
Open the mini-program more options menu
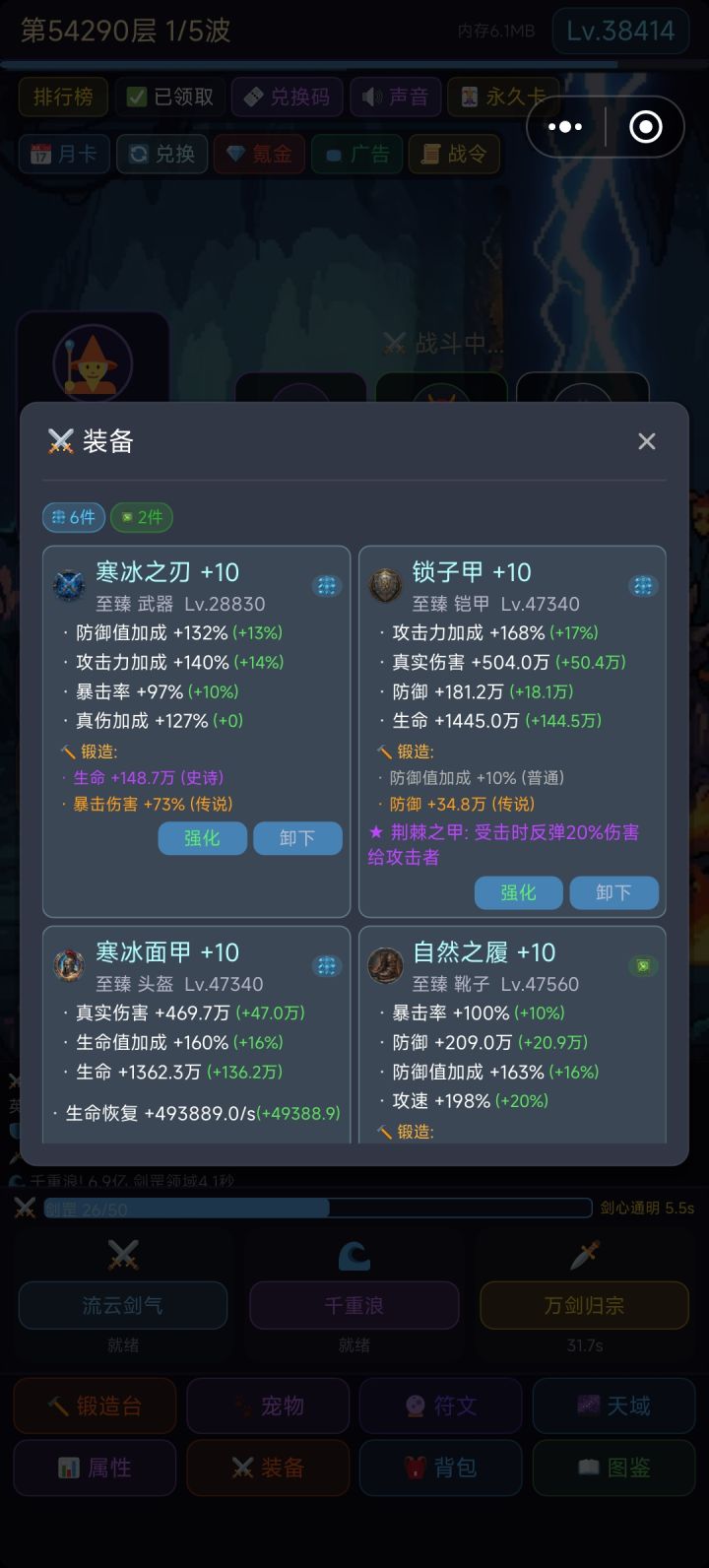563,126
